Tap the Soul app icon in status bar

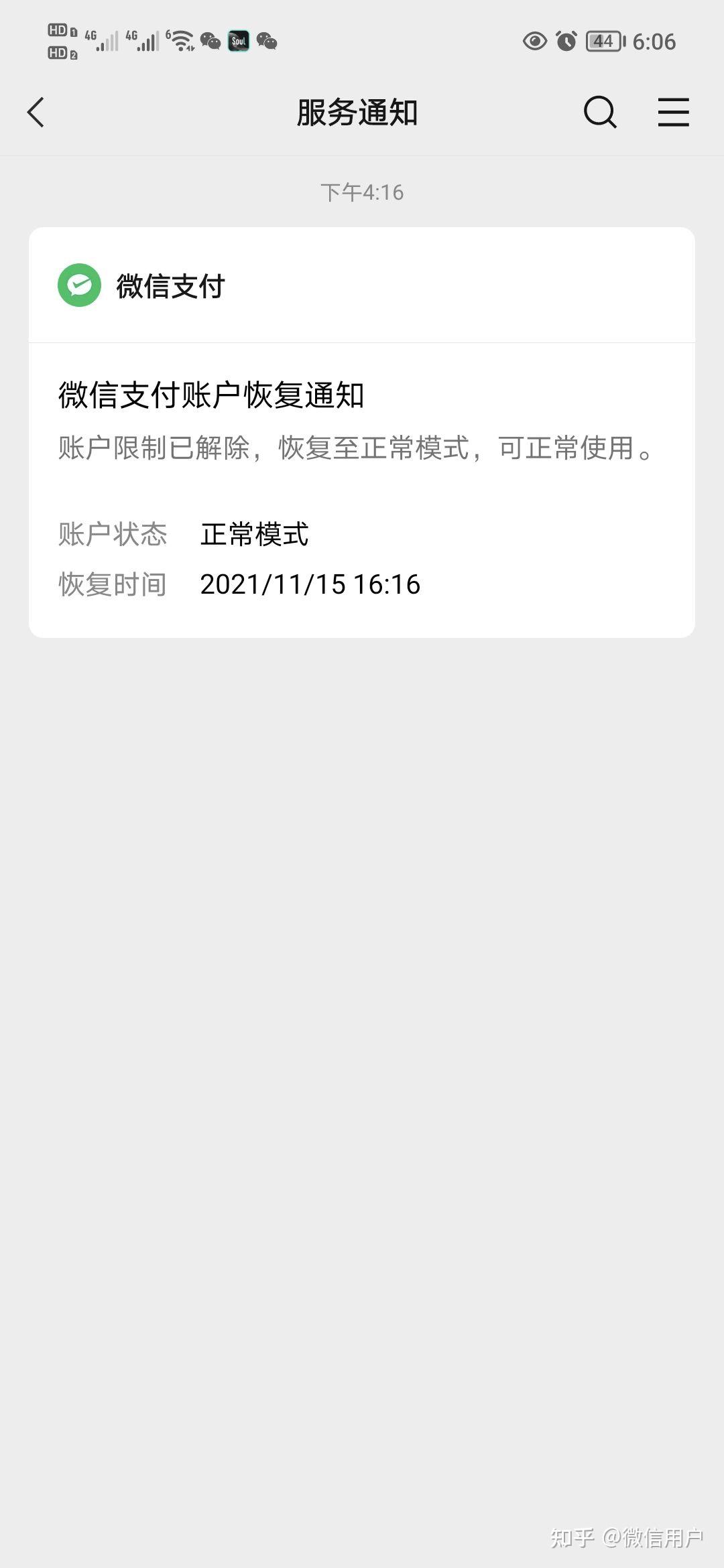(238, 40)
